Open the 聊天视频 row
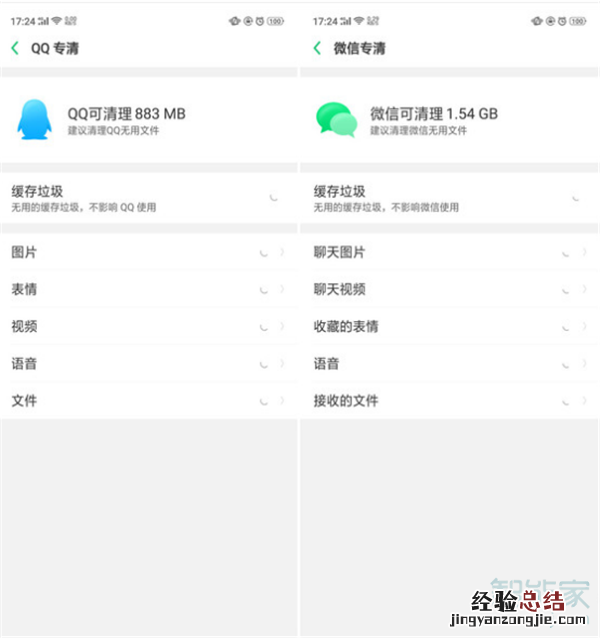 tap(450, 290)
